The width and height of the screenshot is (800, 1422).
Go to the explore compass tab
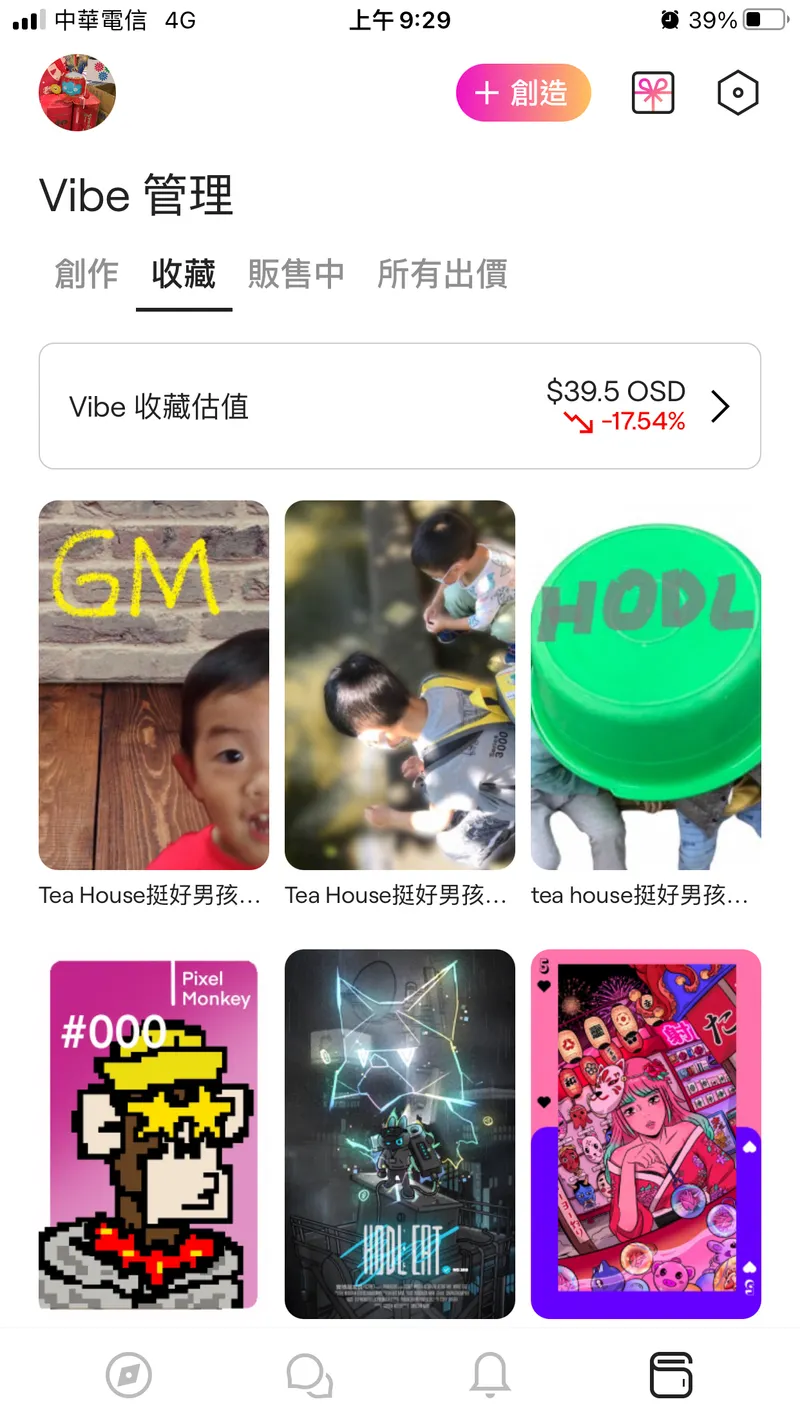129,1375
